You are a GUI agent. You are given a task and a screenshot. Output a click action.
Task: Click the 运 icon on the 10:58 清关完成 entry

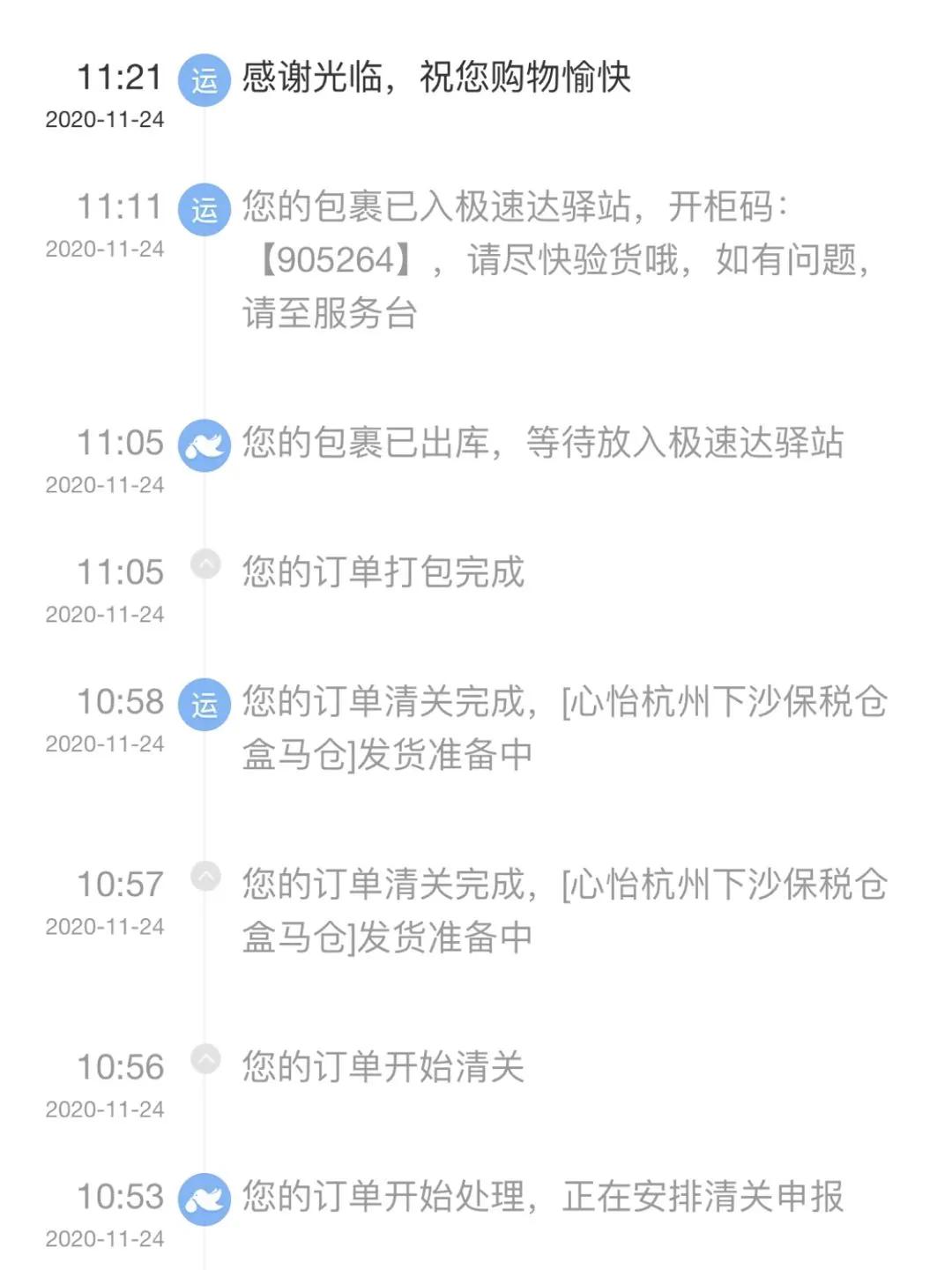click(x=205, y=704)
